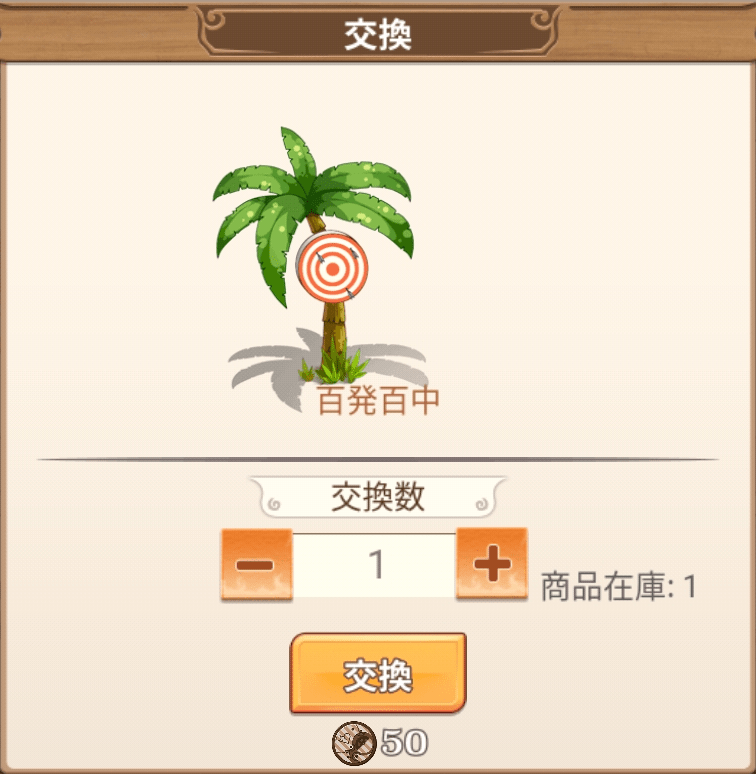Decrease exchange quantity with minus button
The image size is (756, 774).
(256, 565)
